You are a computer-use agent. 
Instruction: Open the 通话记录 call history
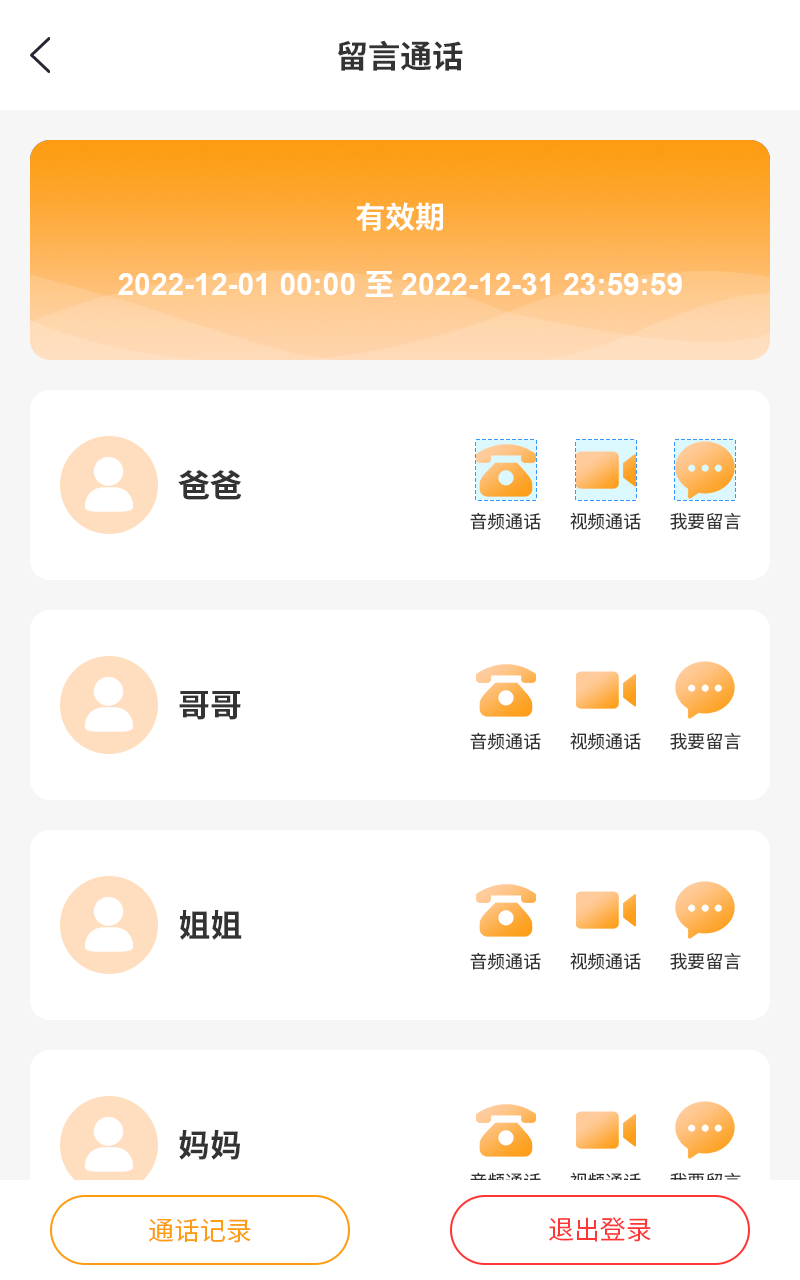[200, 1230]
